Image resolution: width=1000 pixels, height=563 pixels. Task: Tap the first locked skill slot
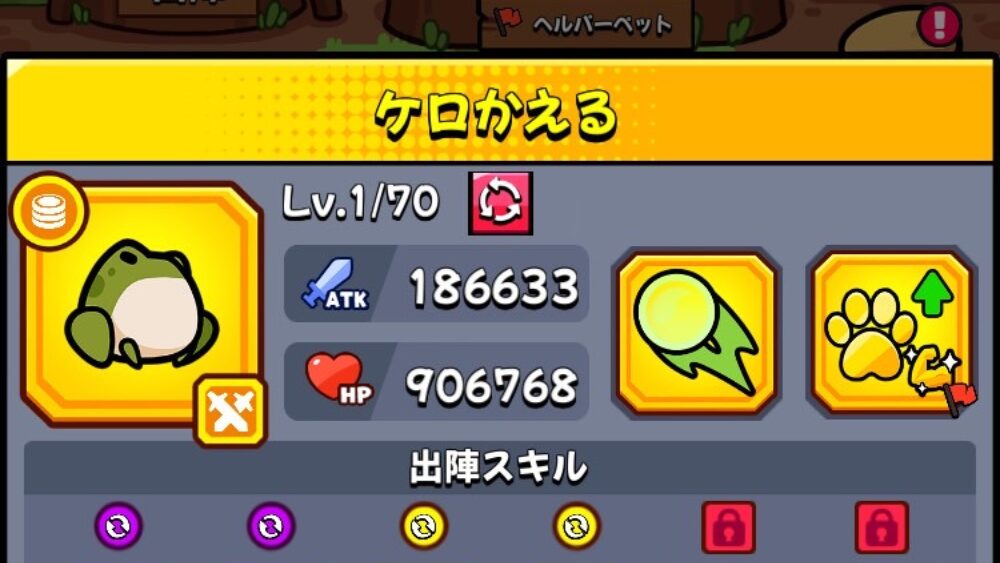tap(729, 527)
